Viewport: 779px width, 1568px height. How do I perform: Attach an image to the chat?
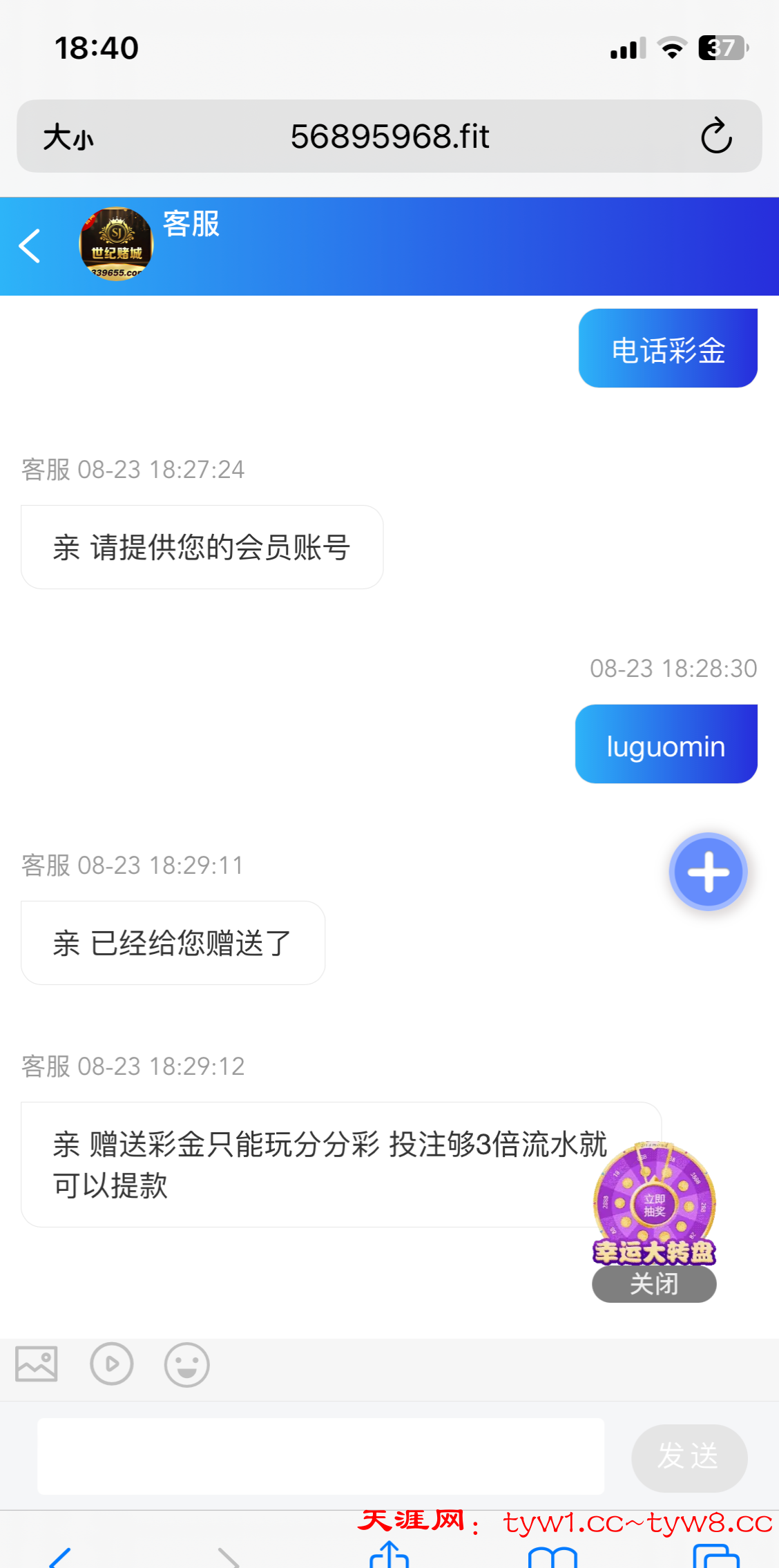point(37,1364)
